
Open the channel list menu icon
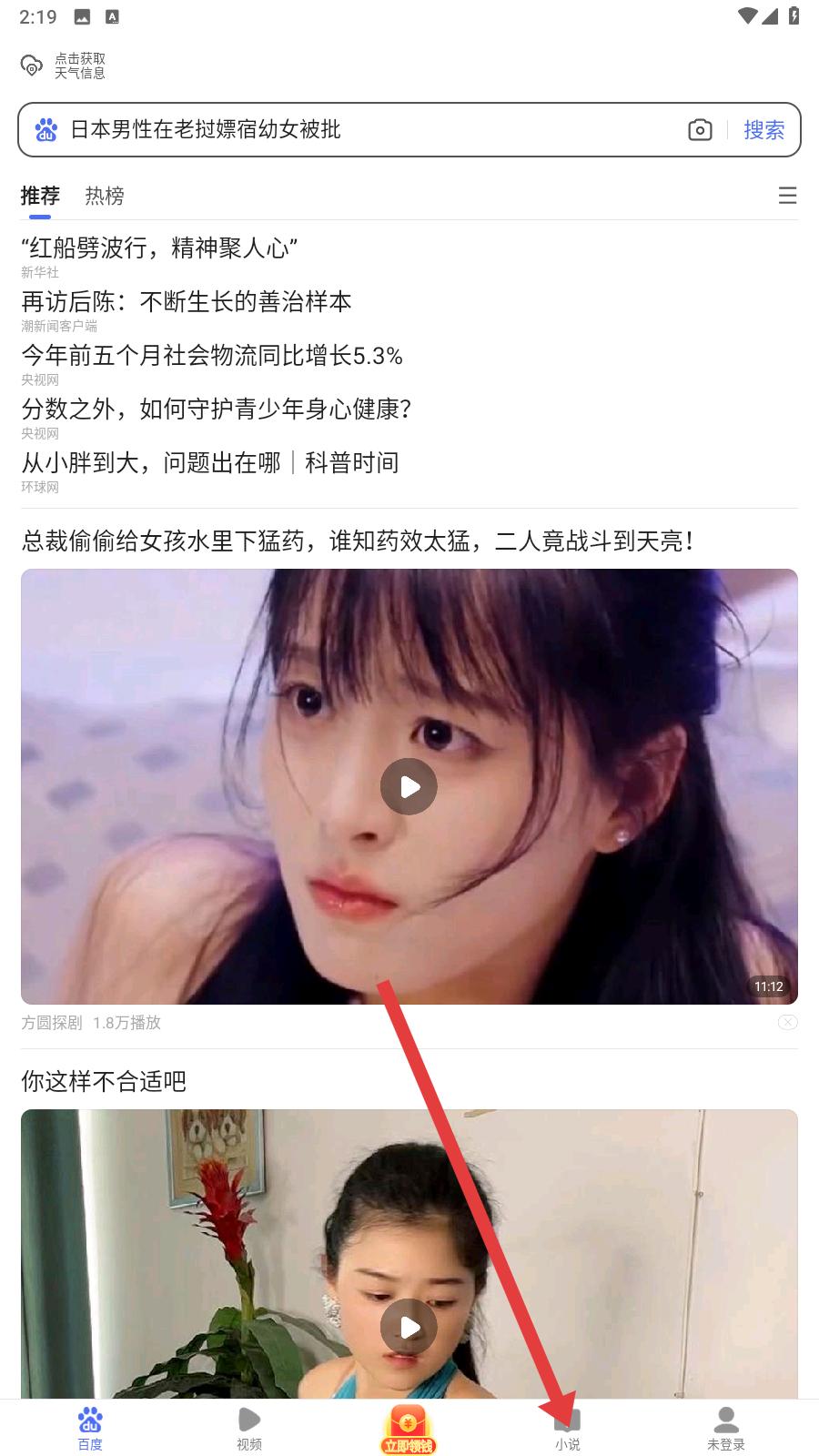tap(787, 196)
